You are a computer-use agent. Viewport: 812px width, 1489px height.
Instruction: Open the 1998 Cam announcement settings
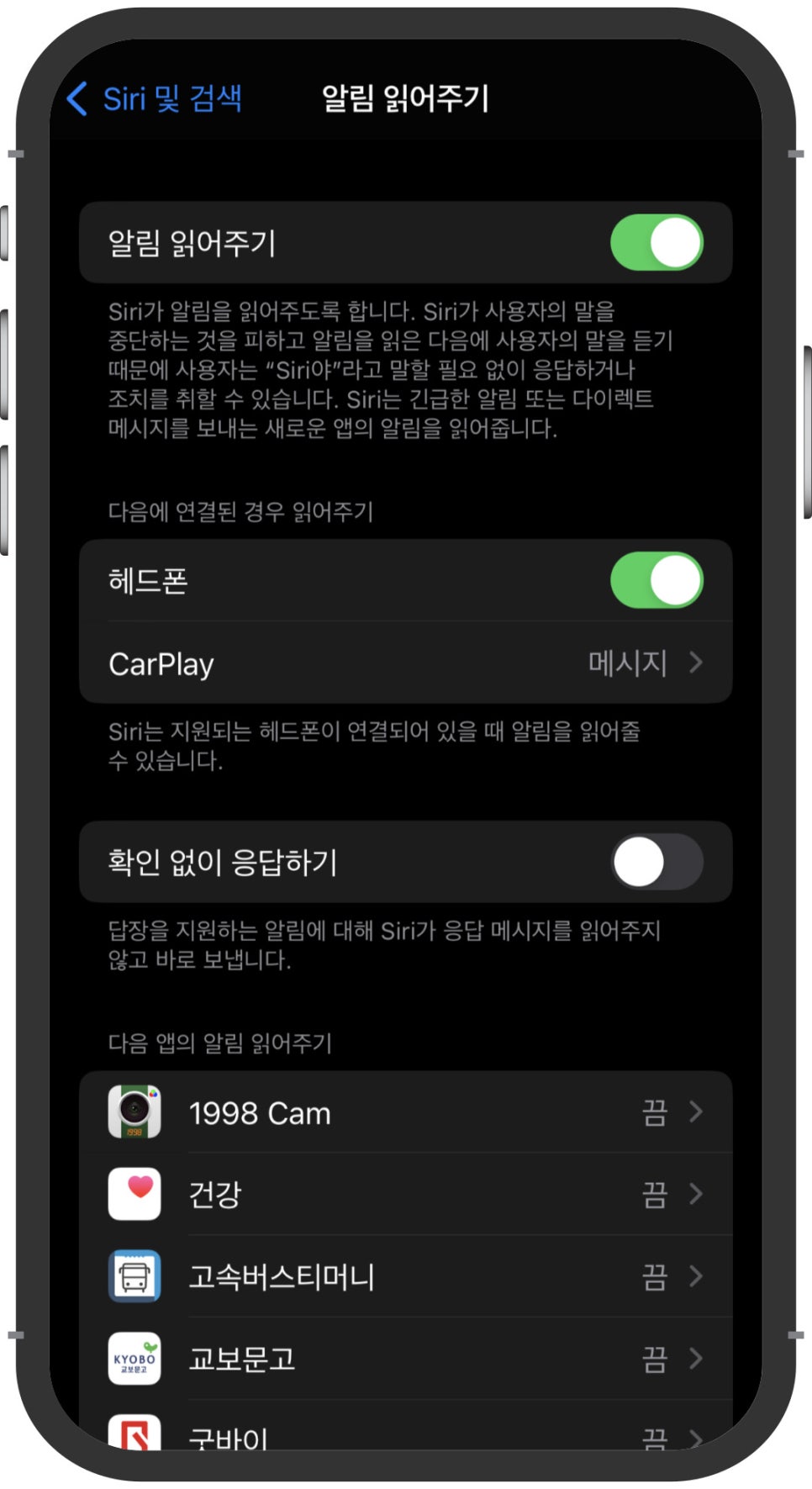[406, 1112]
